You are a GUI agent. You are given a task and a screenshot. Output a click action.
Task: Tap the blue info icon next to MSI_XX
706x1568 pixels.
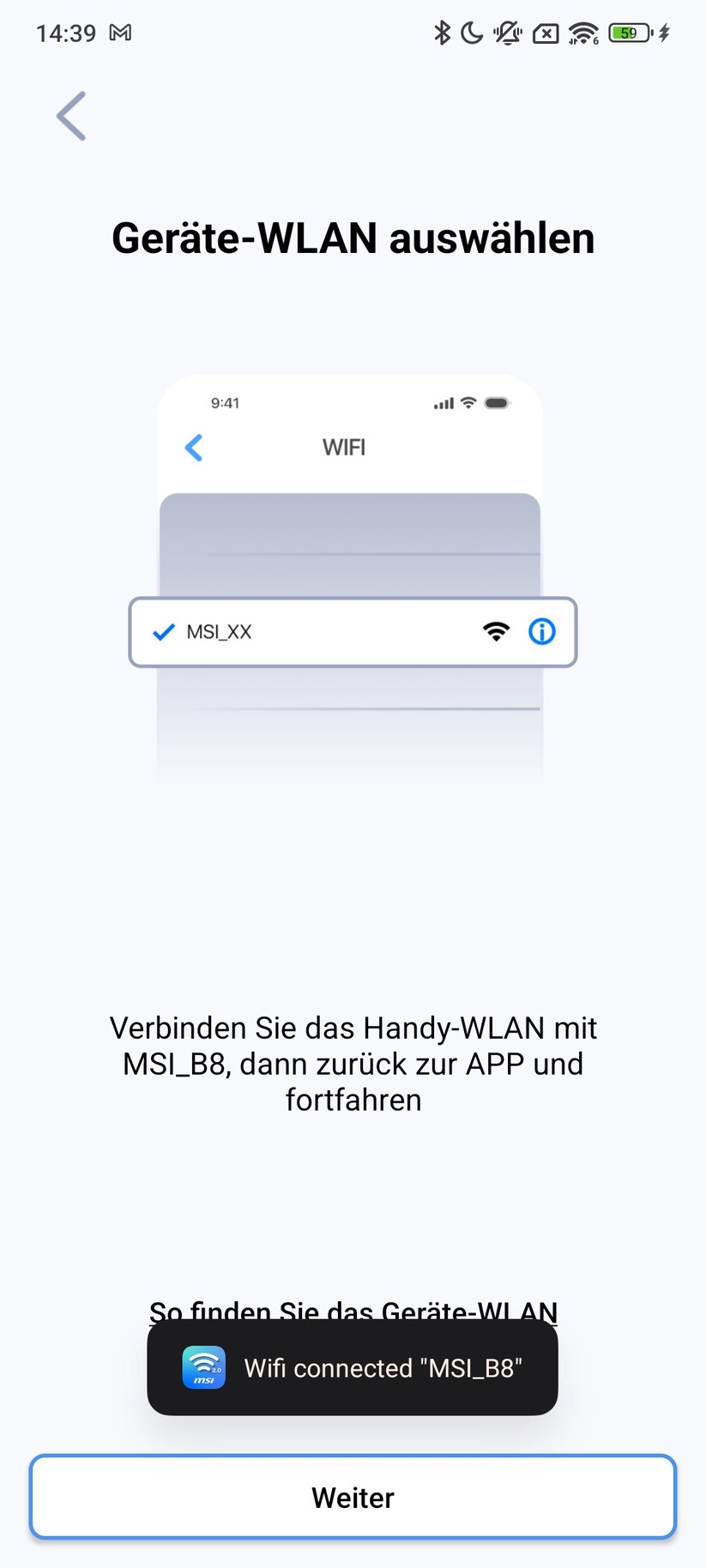click(x=541, y=632)
